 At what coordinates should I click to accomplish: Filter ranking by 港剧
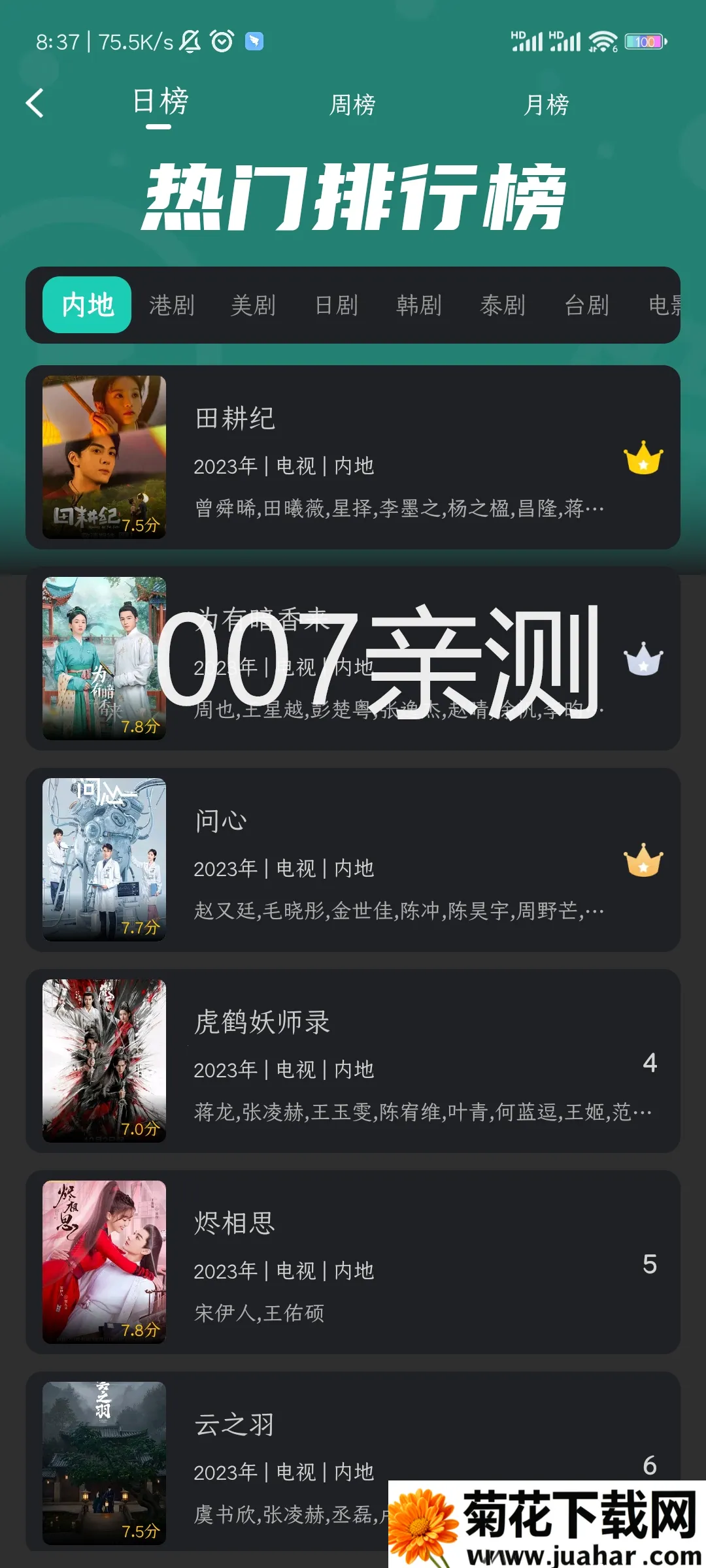[172, 305]
